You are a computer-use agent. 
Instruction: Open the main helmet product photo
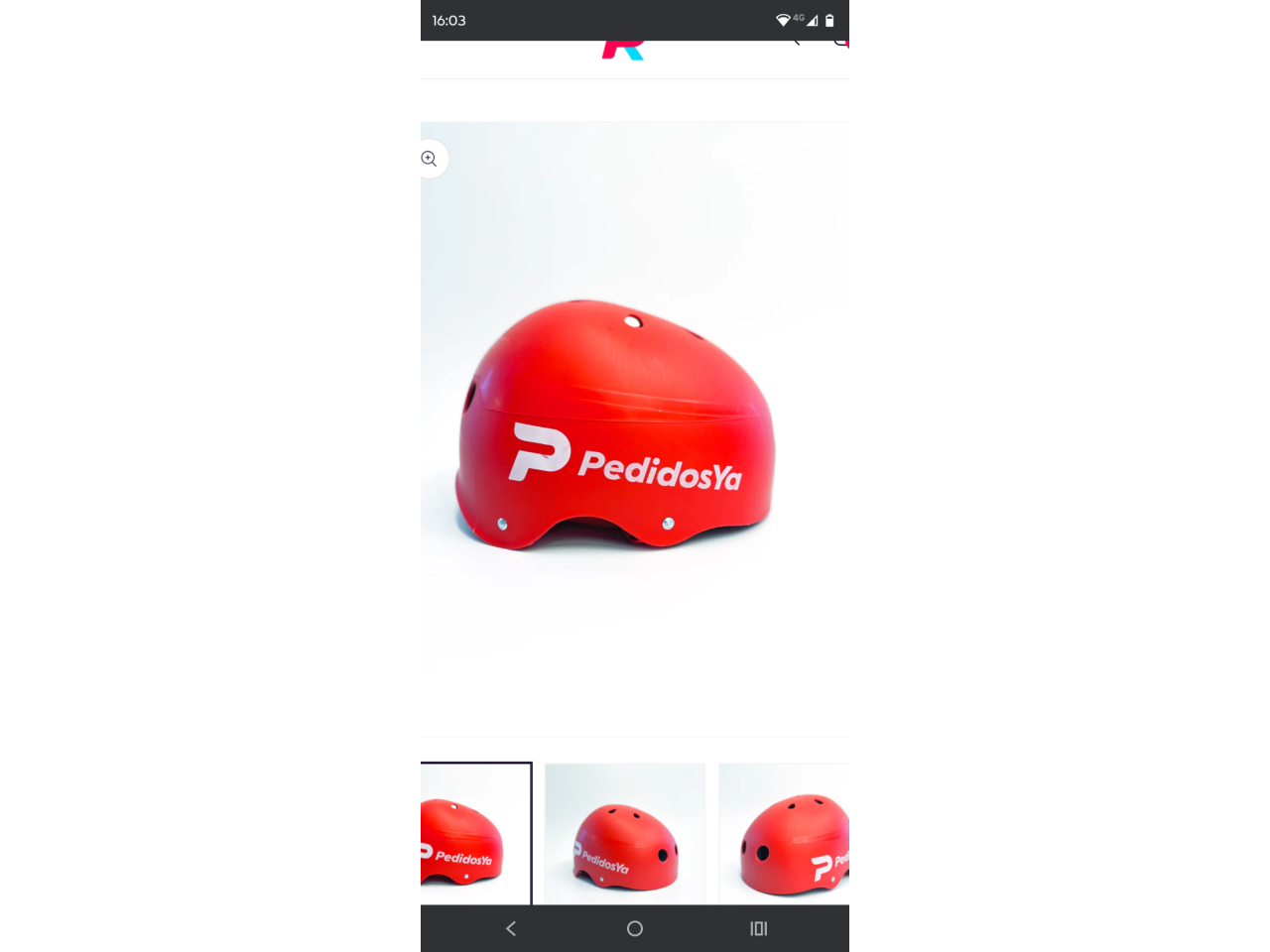coord(635,426)
